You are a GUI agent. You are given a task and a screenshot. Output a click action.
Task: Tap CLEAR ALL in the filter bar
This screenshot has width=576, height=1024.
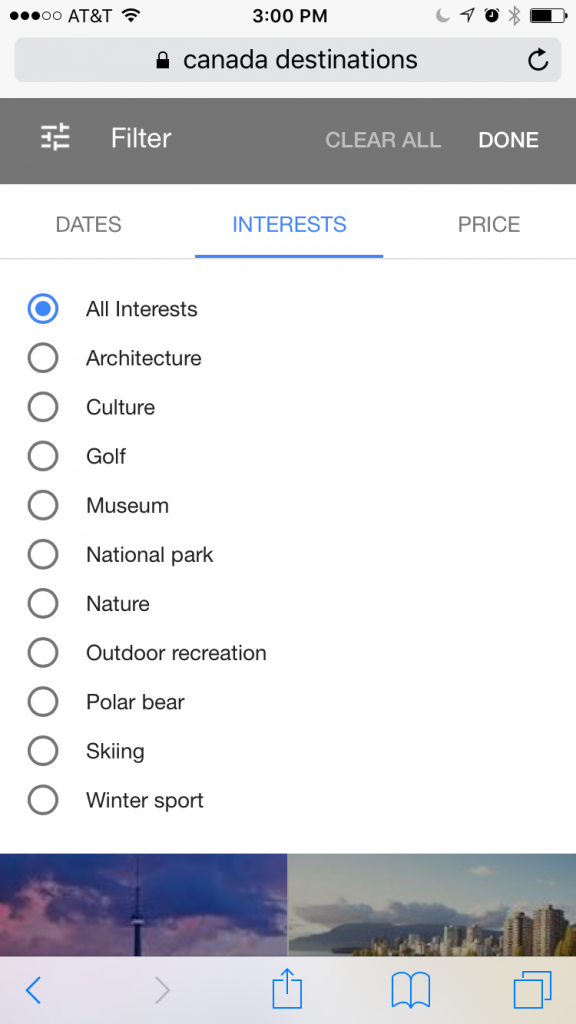(383, 140)
